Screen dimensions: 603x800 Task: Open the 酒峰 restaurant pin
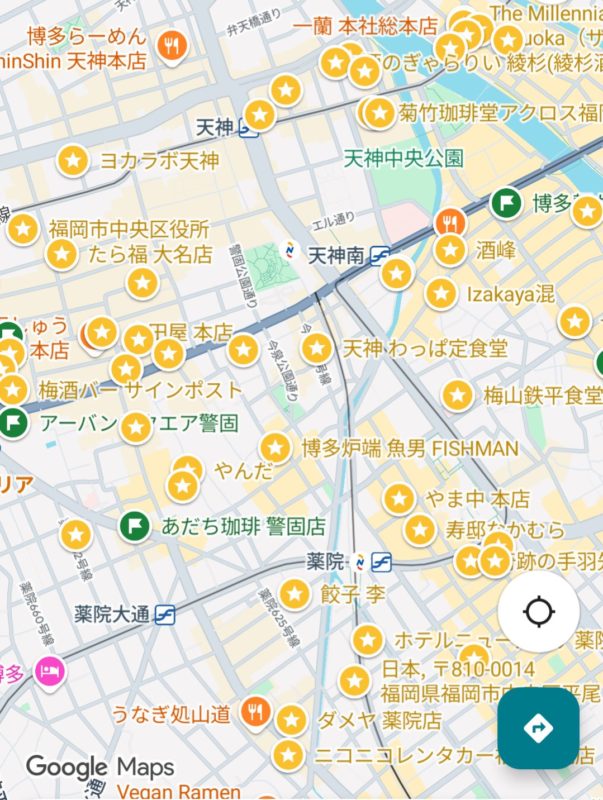tap(451, 222)
